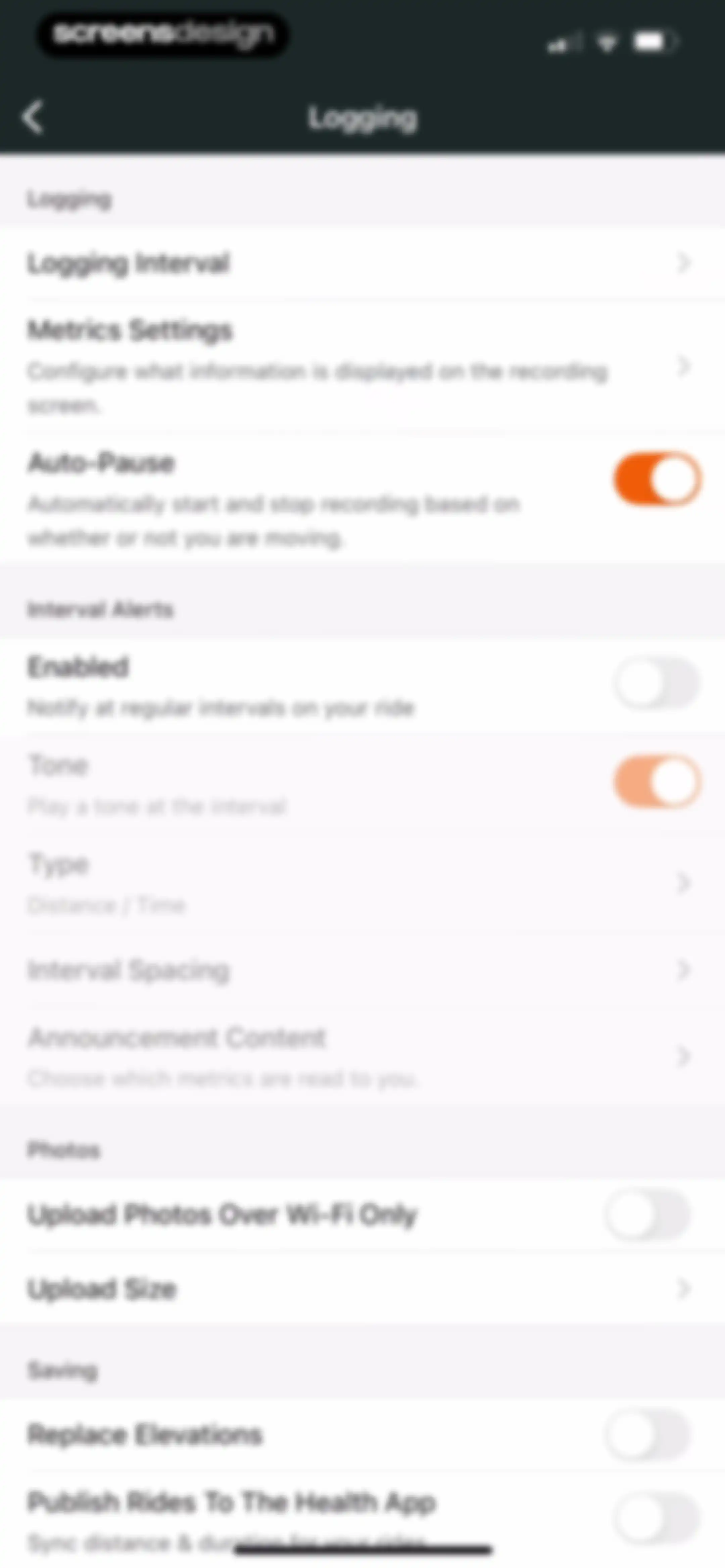Screen dimensions: 725x1568
Task: Toggle the Tone switch
Action: 657,782
